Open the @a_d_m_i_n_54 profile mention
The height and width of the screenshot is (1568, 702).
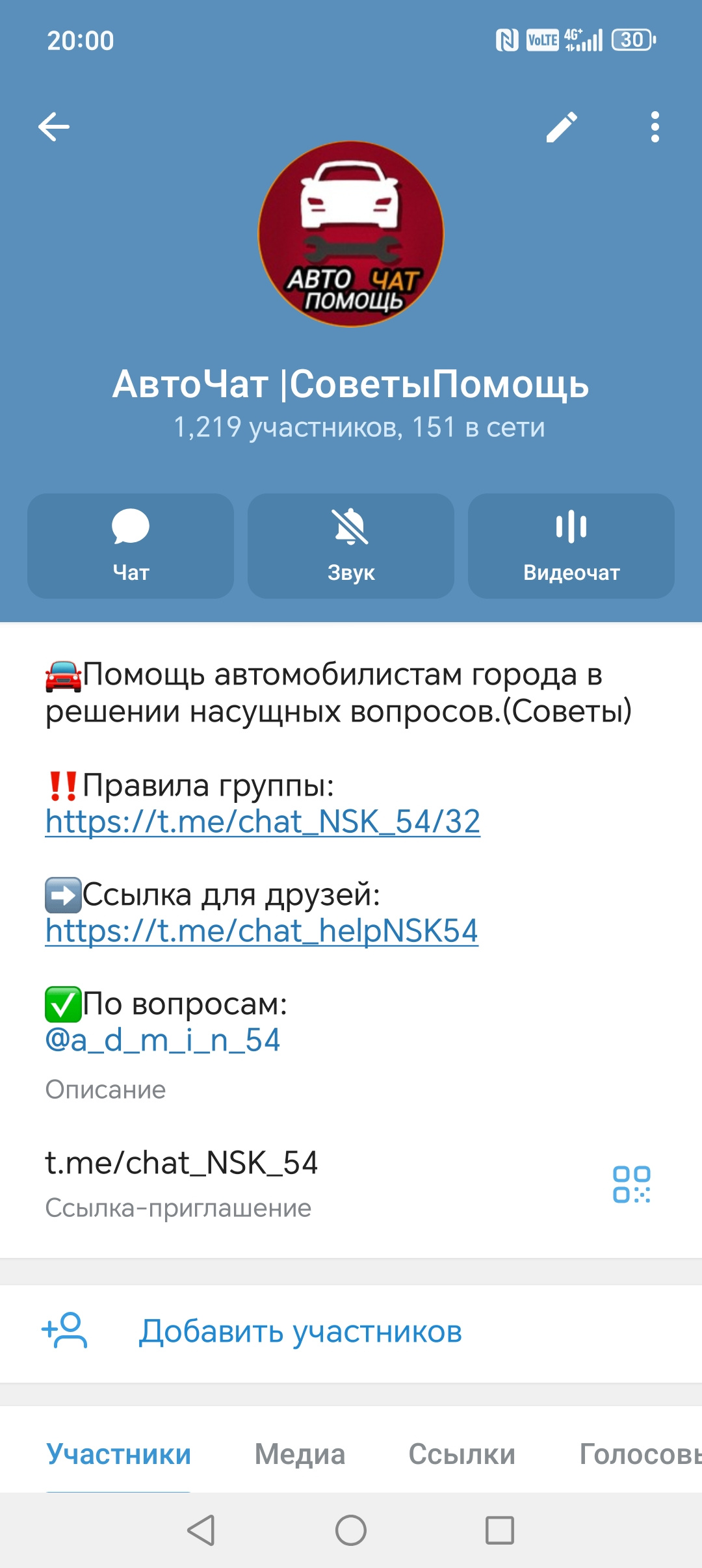click(162, 1040)
